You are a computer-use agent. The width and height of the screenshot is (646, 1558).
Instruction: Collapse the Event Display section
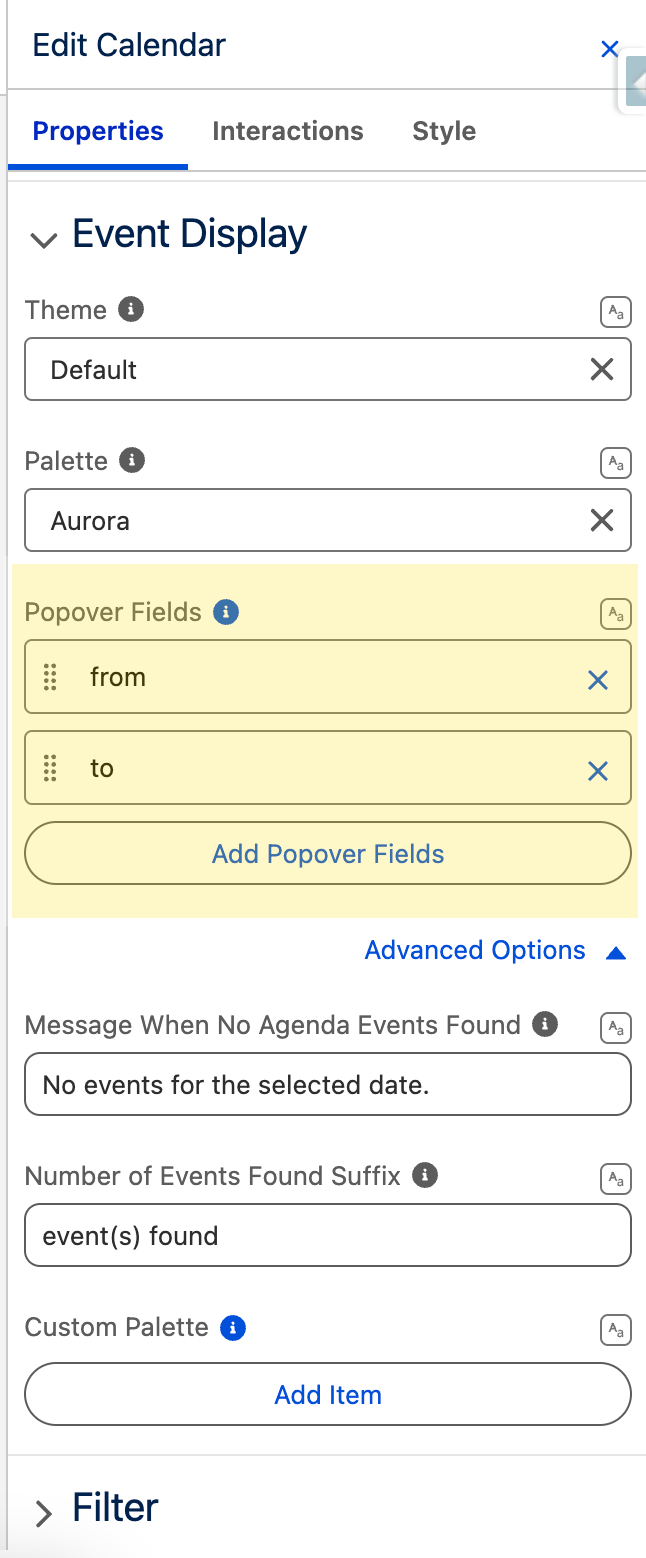43,239
